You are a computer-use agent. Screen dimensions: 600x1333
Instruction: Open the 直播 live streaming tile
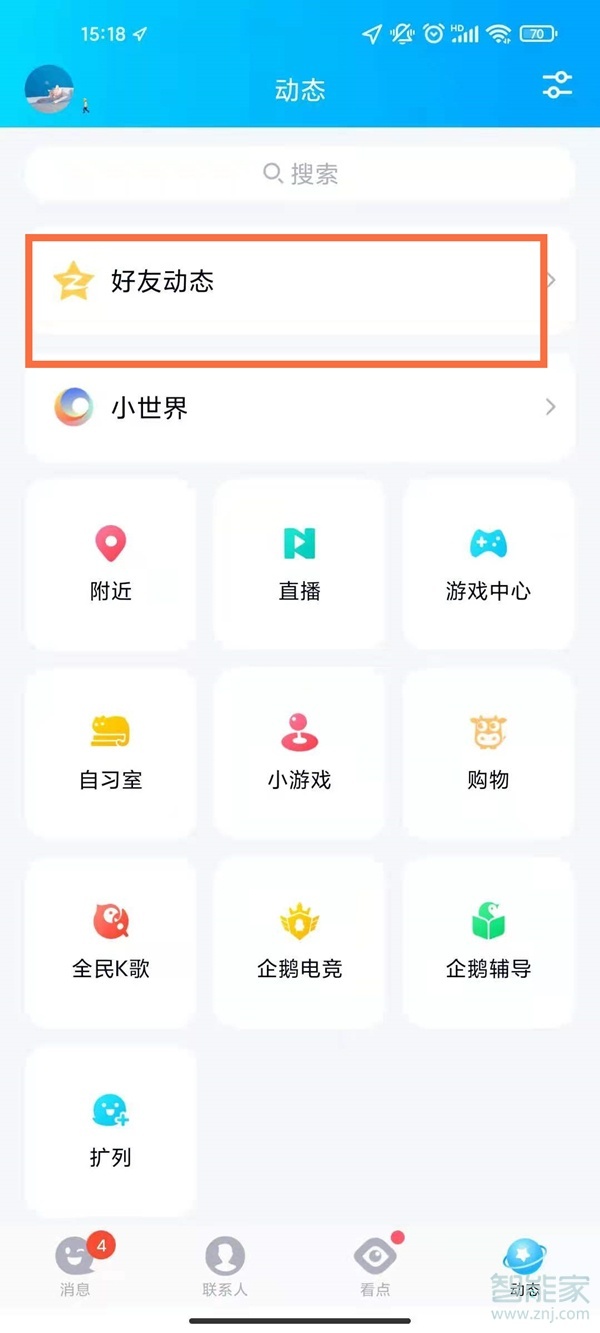(299, 564)
